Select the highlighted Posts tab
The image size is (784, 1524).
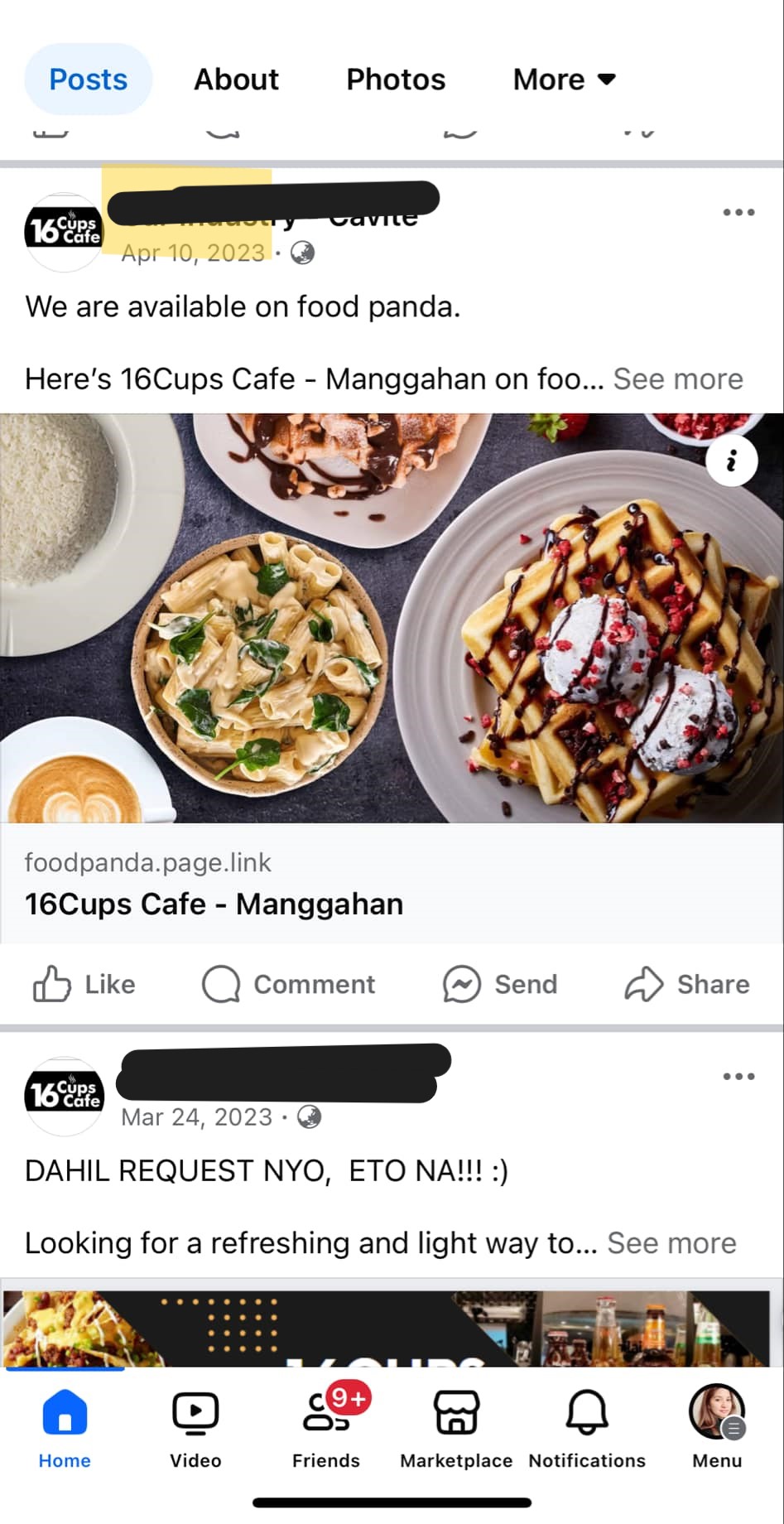[89, 79]
